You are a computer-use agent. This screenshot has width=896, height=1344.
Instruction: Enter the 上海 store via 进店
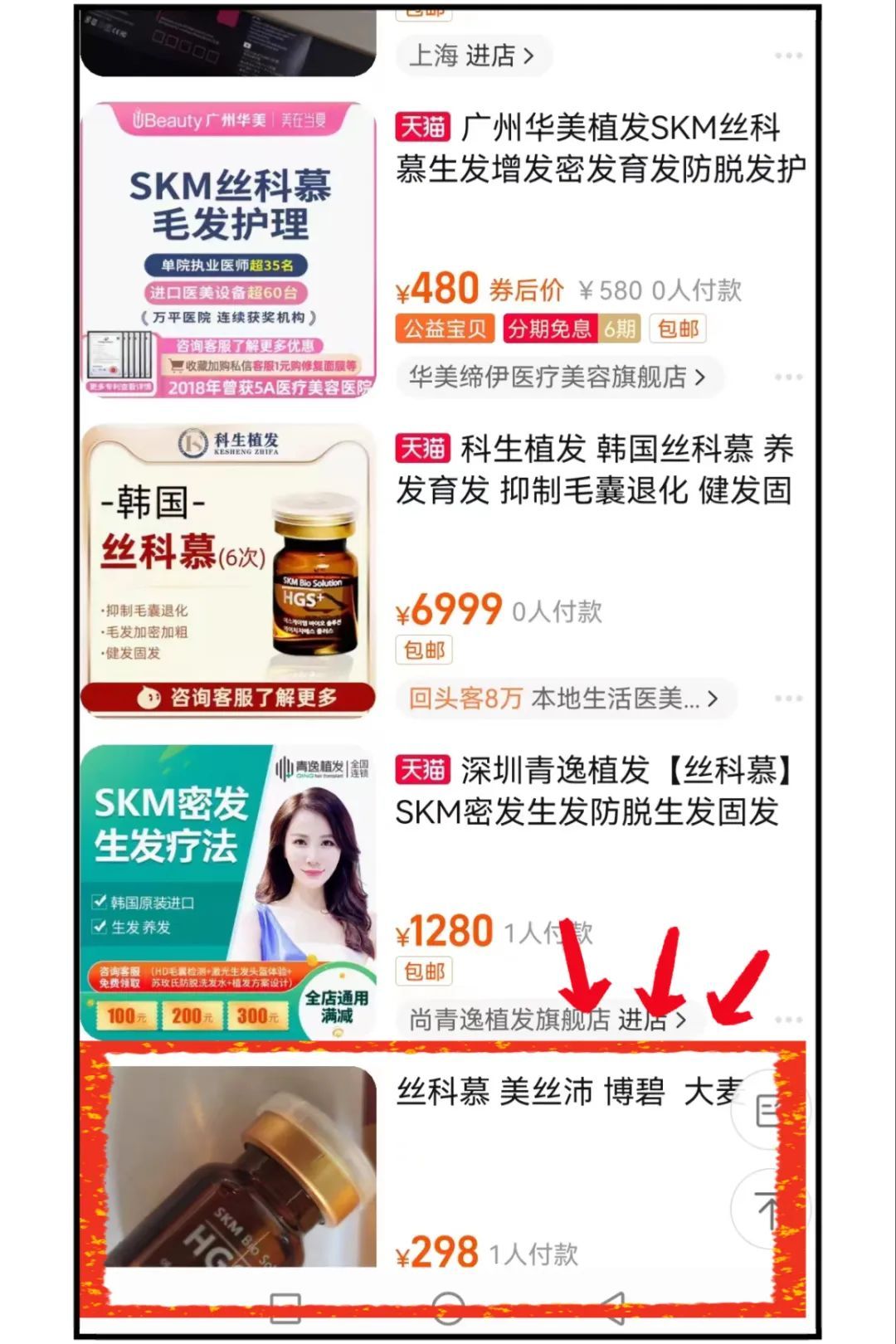pos(471,56)
